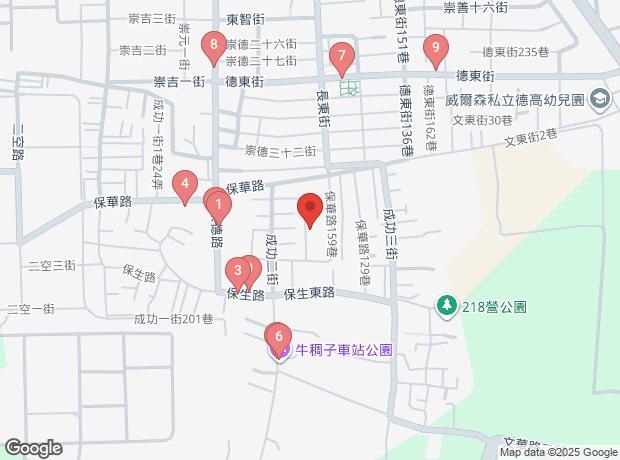This screenshot has width=620, height=460.
Task: Open map marker number 3
Action: [x=238, y=273]
